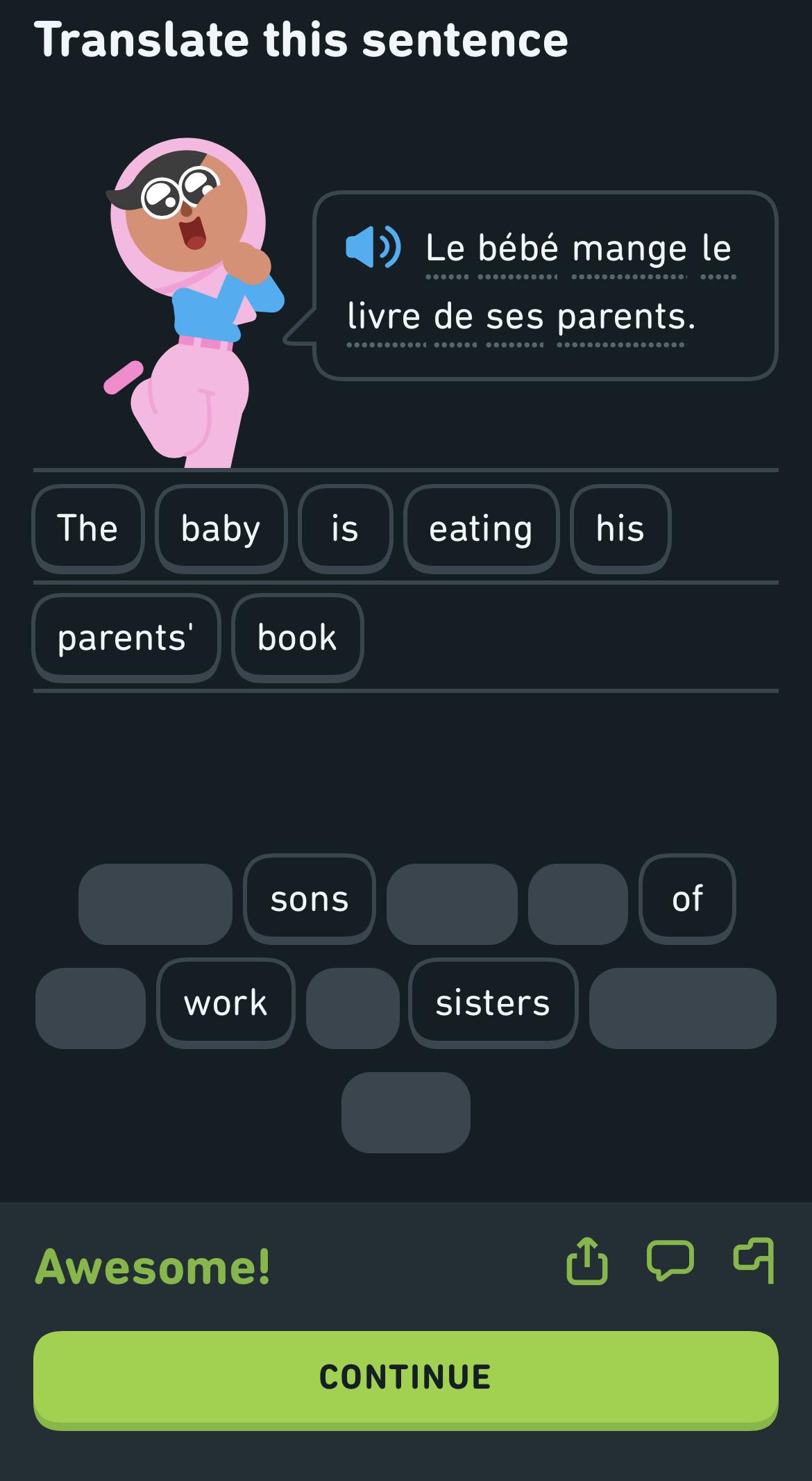Remove "eating" from the answer

click(x=481, y=528)
